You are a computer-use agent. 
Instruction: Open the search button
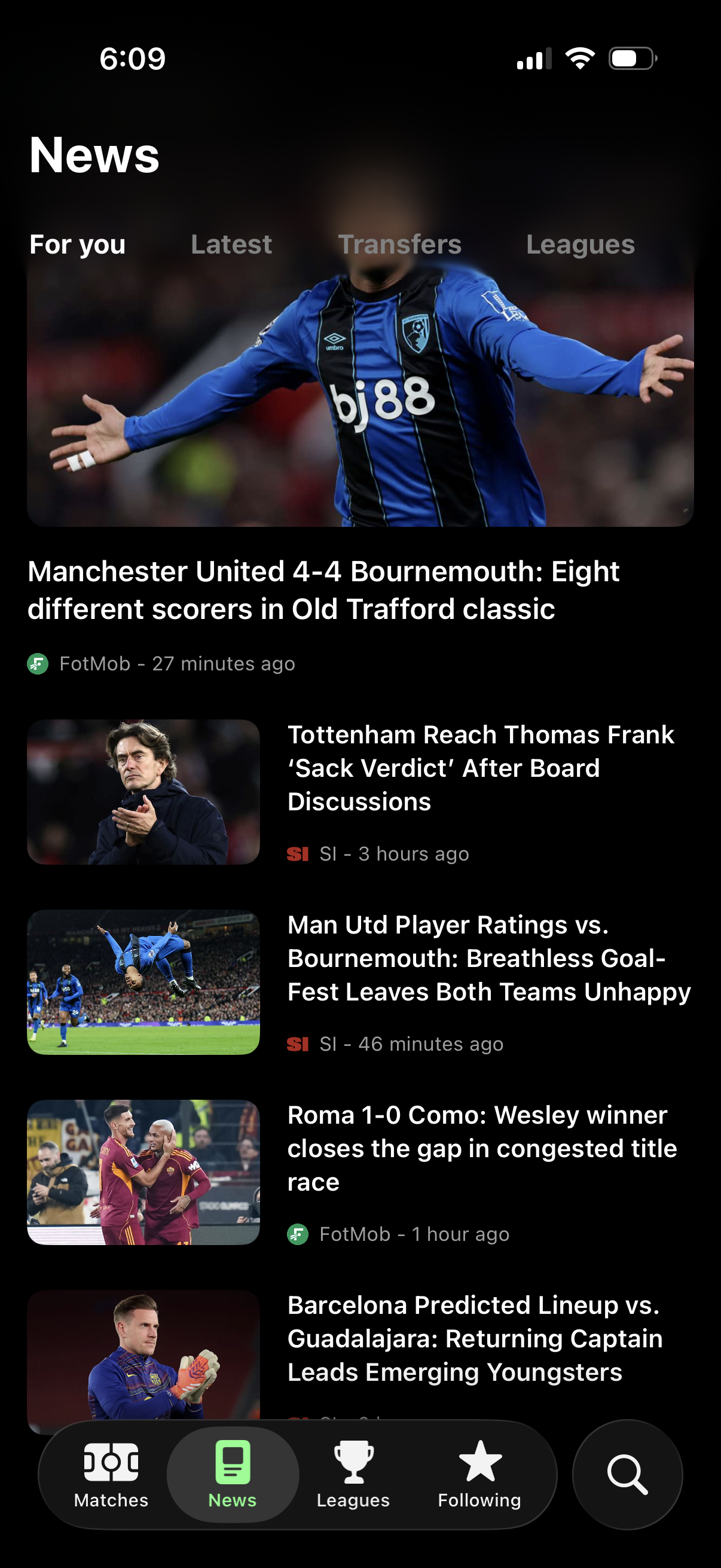click(x=627, y=1474)
